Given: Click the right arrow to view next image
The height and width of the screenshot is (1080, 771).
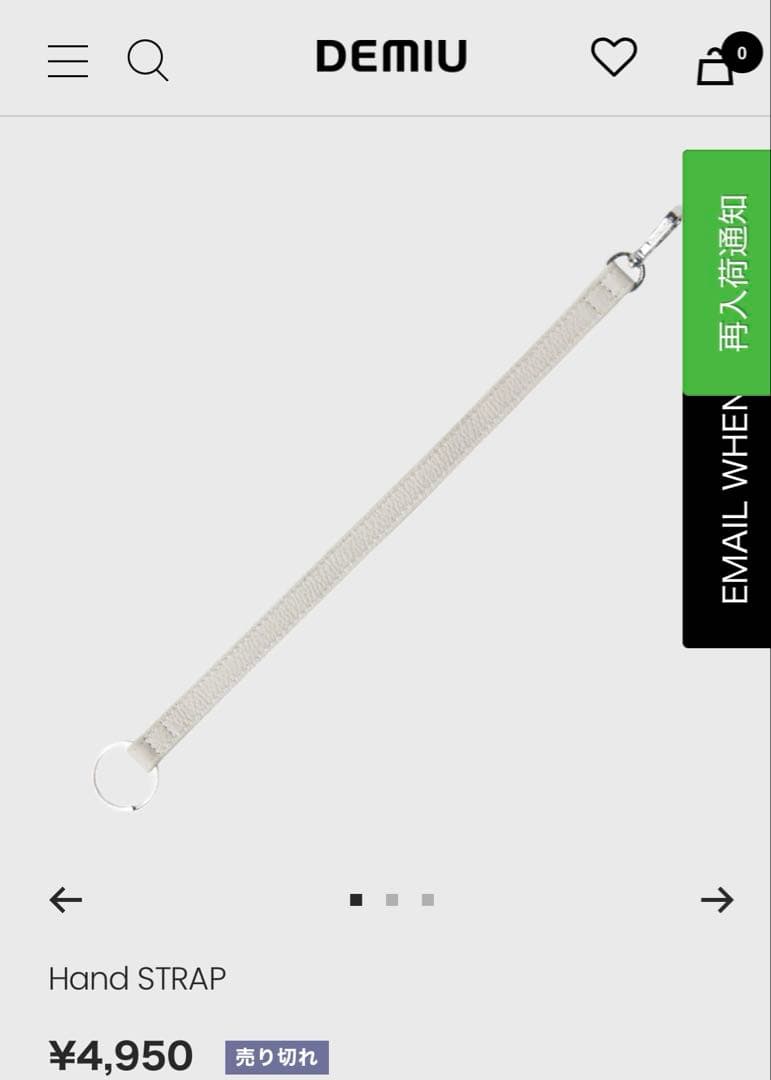Looking at the screenshot, I should pos(717,899).
